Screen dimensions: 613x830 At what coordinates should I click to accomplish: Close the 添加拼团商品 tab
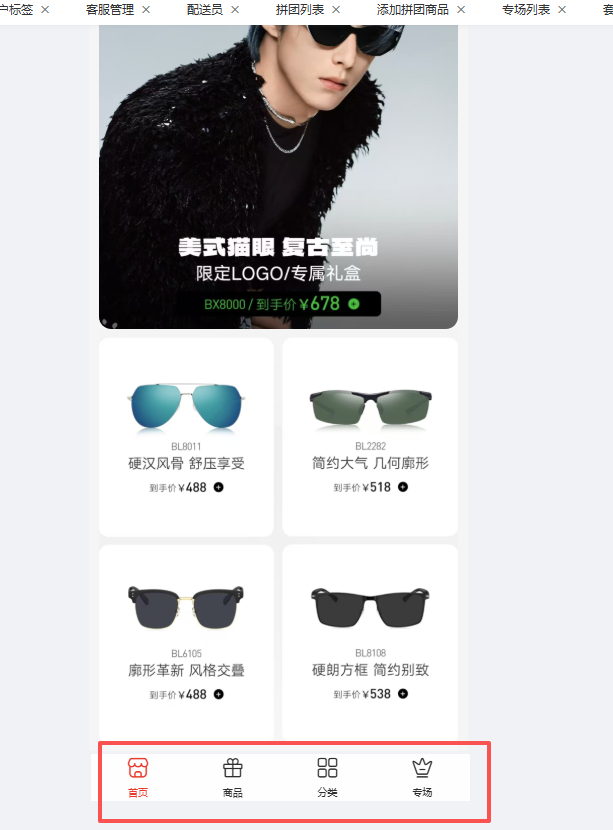[x=461, y=10]
